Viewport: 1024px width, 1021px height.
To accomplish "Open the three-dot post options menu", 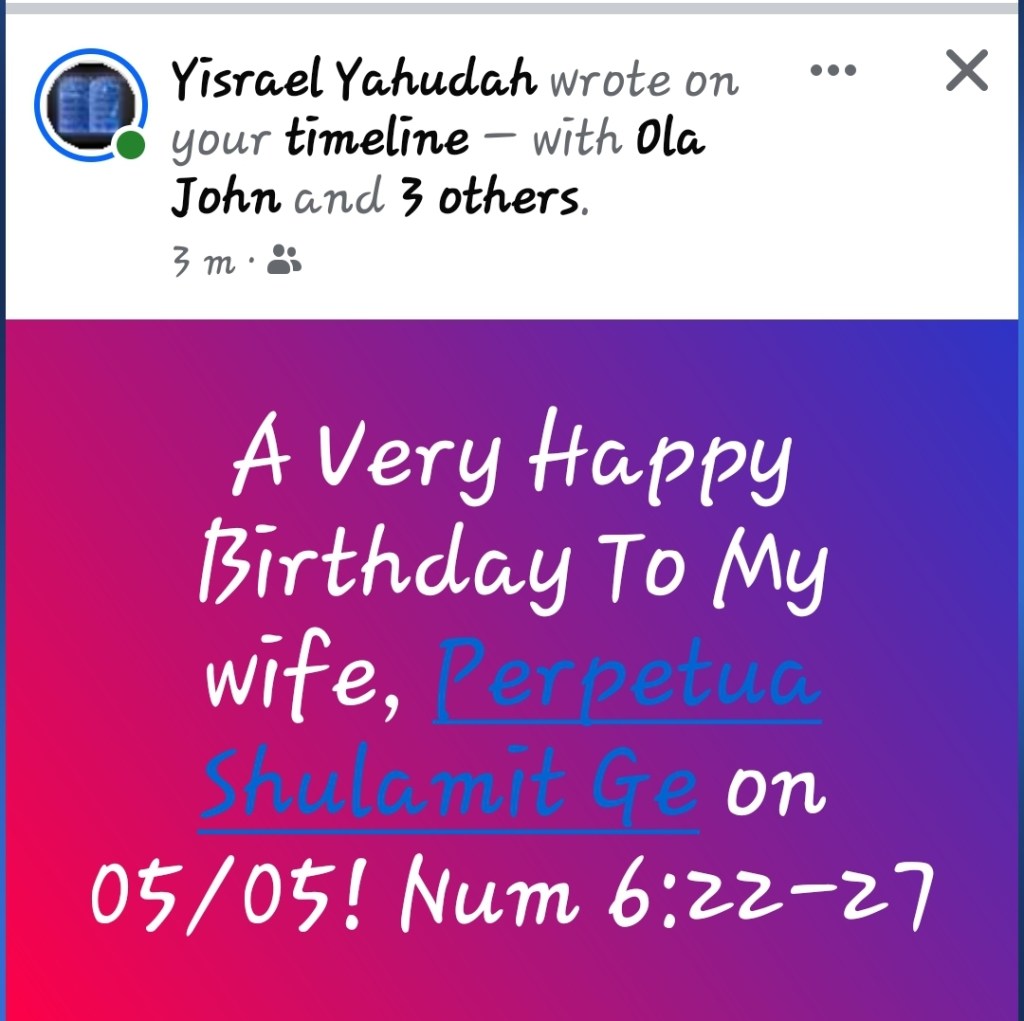I will click(x=833, y=71).
